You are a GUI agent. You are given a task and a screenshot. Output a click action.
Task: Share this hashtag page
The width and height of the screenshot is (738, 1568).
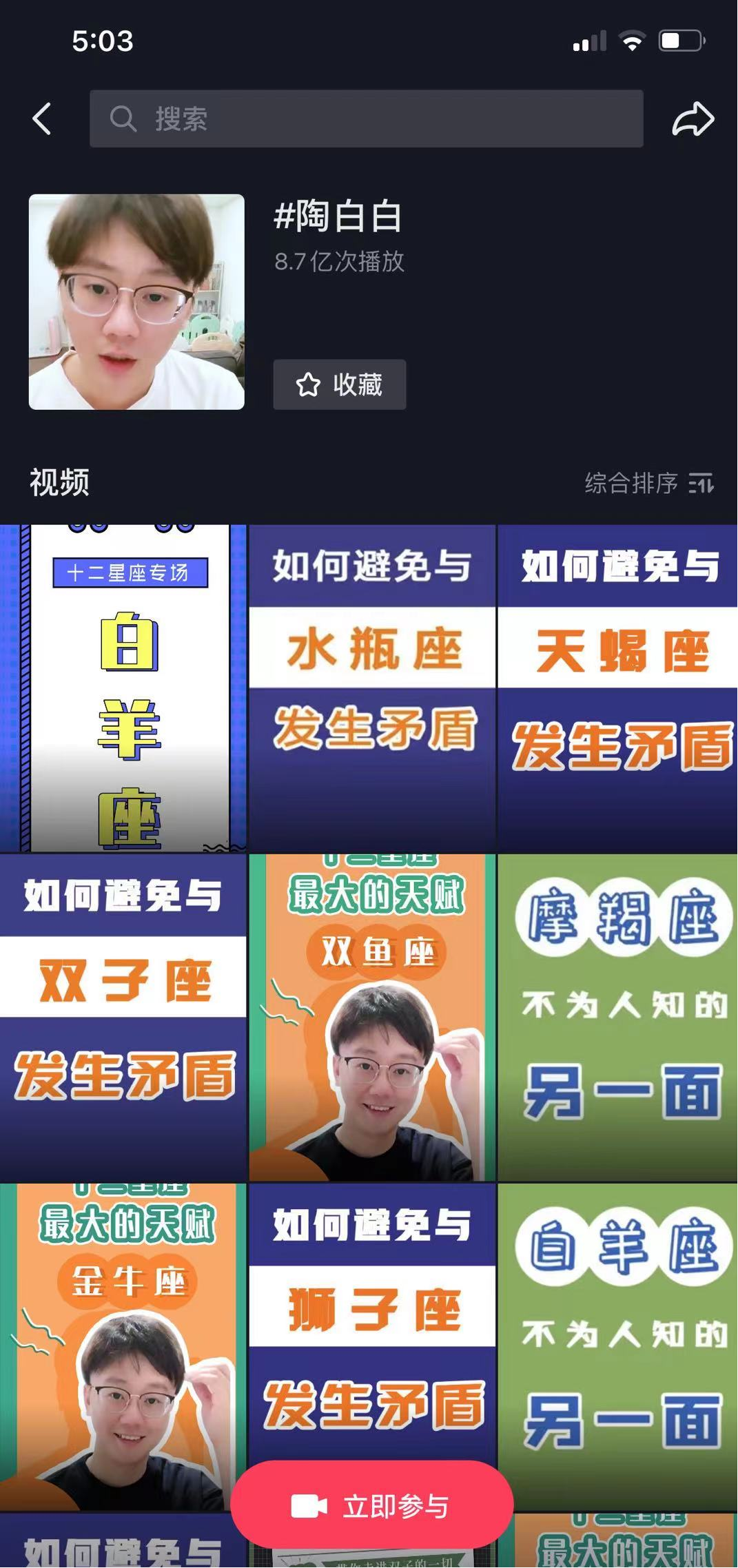click(x=693, y=118)
